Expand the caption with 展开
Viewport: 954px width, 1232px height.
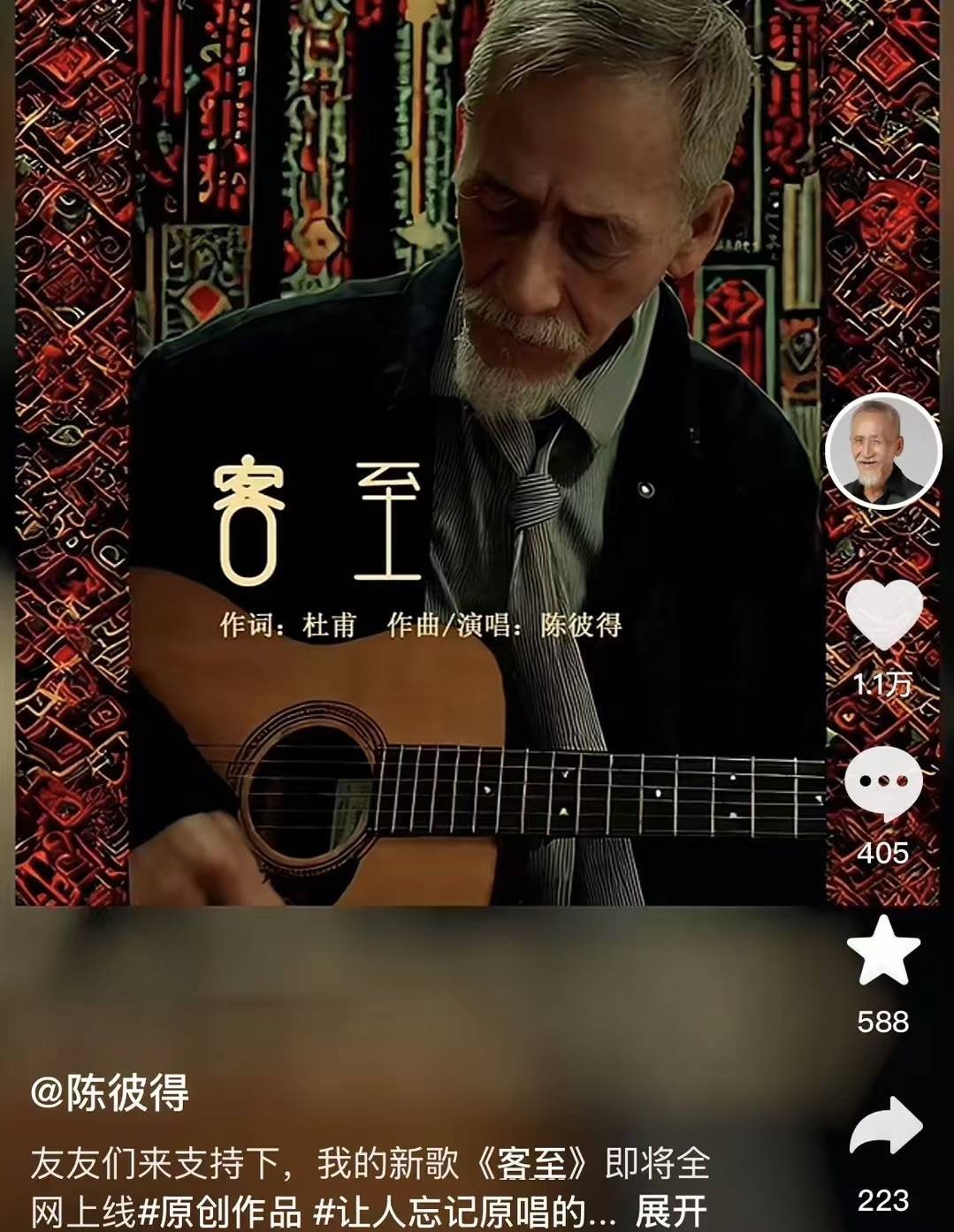(x=672, y=1212)
